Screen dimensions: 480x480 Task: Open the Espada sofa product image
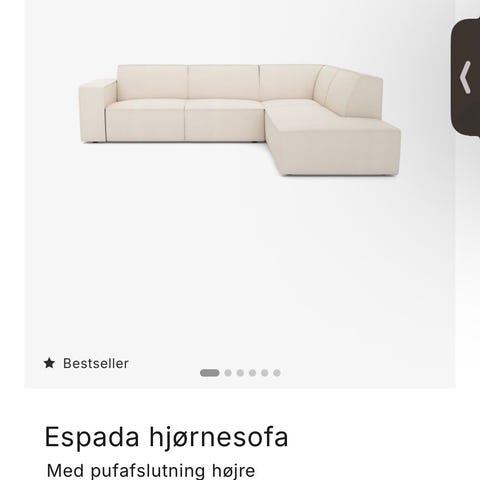click(x=240, y=120)
